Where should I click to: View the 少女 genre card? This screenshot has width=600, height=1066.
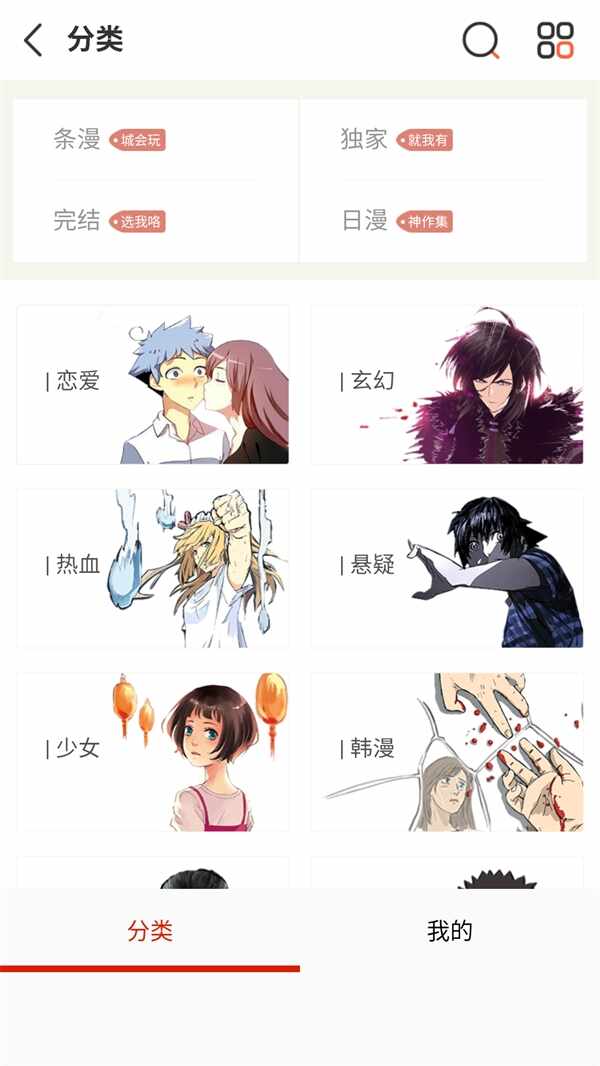click(153, 752)
